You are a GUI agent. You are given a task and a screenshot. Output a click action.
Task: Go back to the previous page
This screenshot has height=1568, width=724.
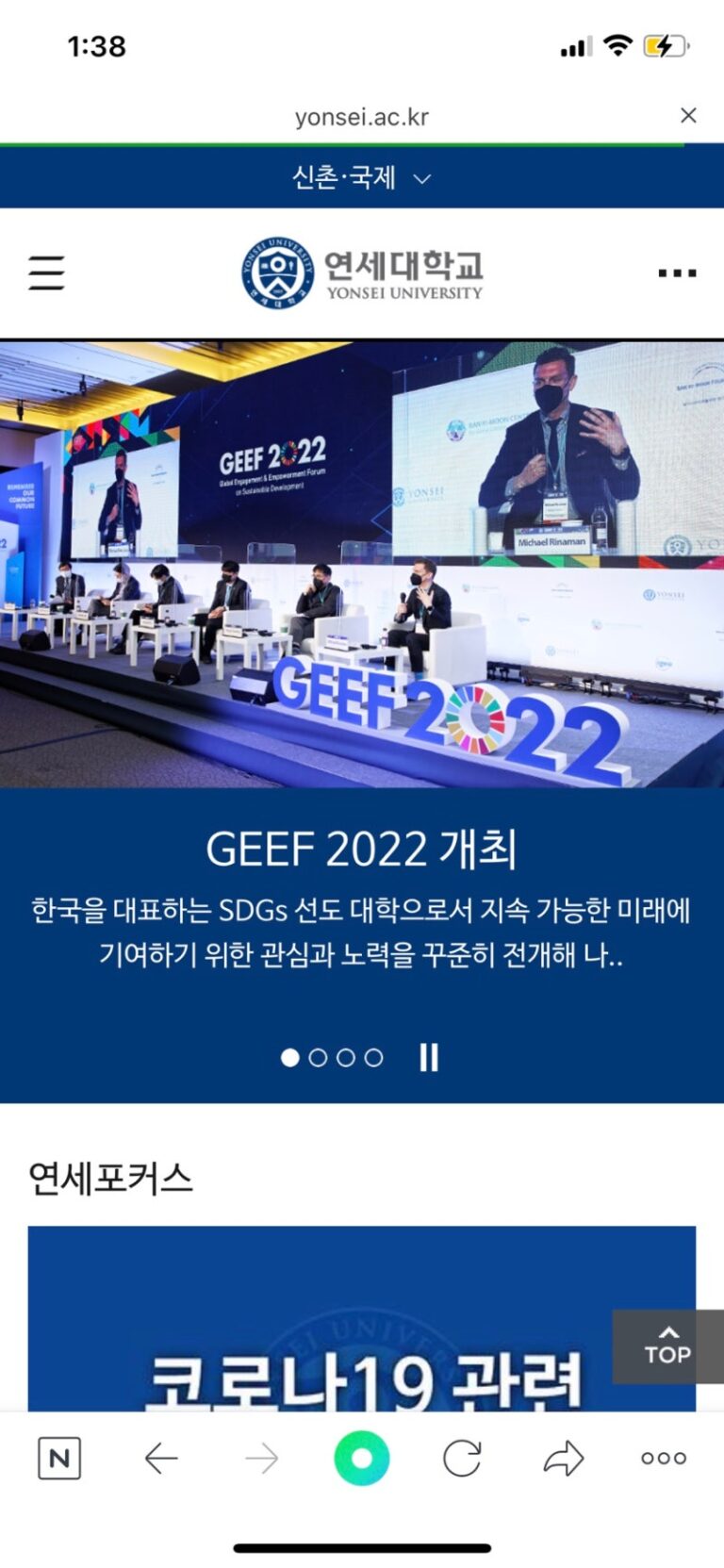pyautogui.click(x=161, y=1459)
